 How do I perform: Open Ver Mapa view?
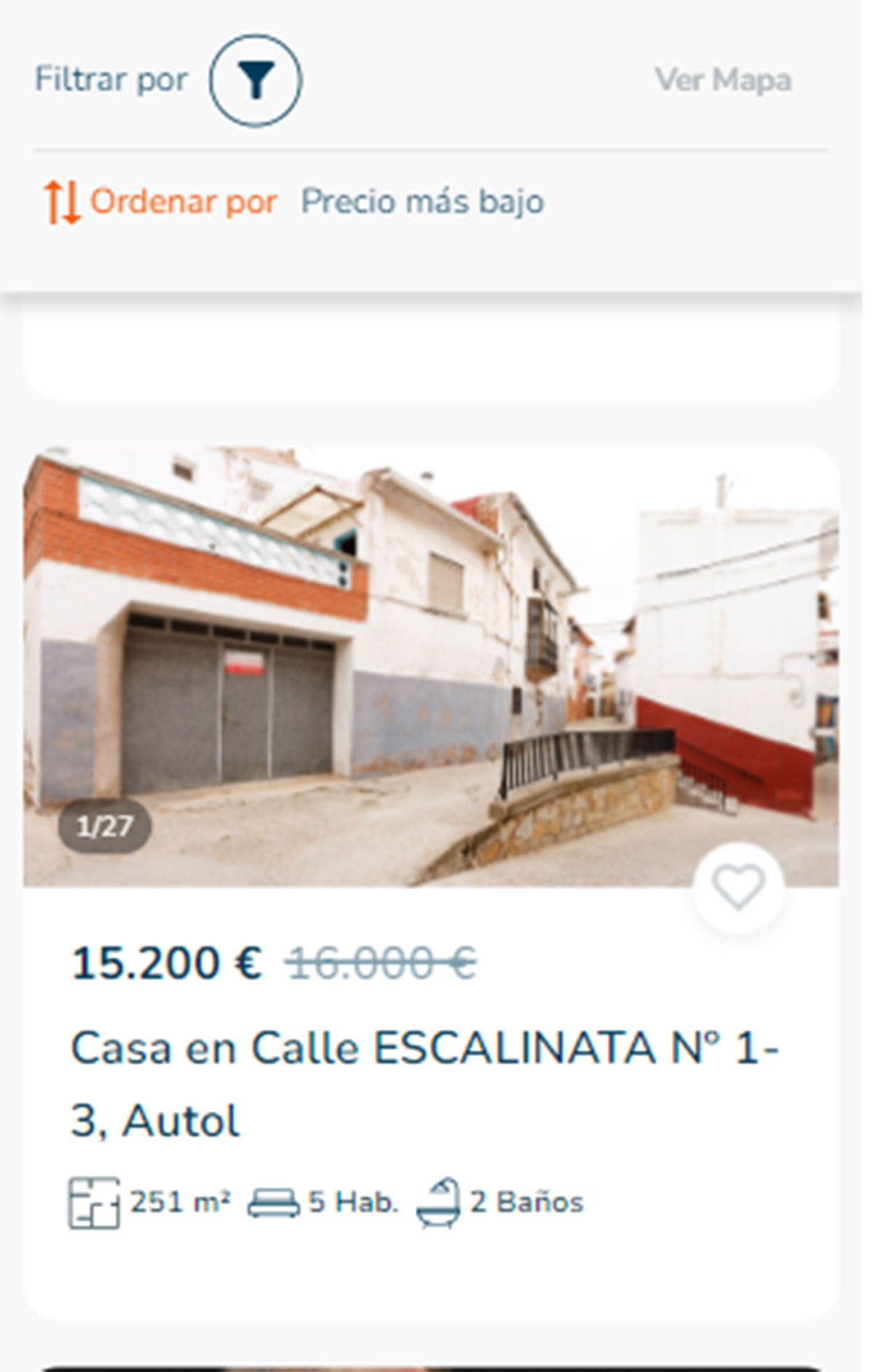click(723, 80)
